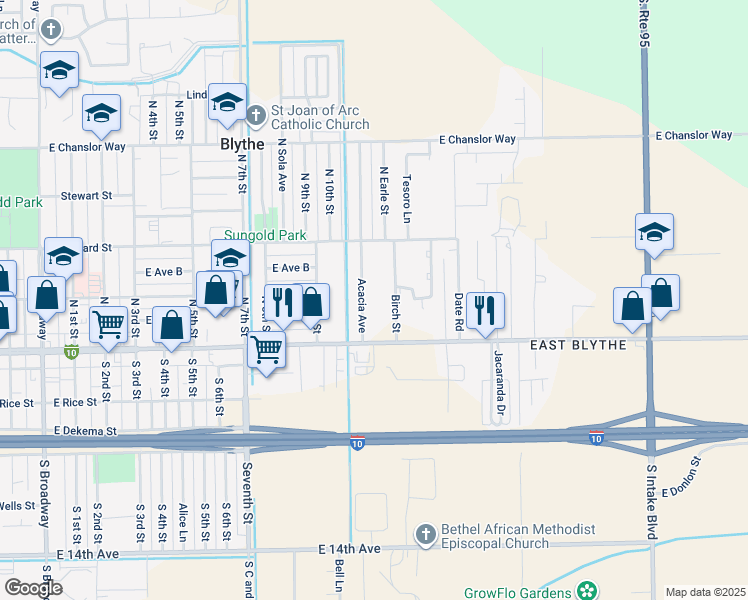Tap the restaurant marker below E Ave B
The image size is (748, 600).
283,302
